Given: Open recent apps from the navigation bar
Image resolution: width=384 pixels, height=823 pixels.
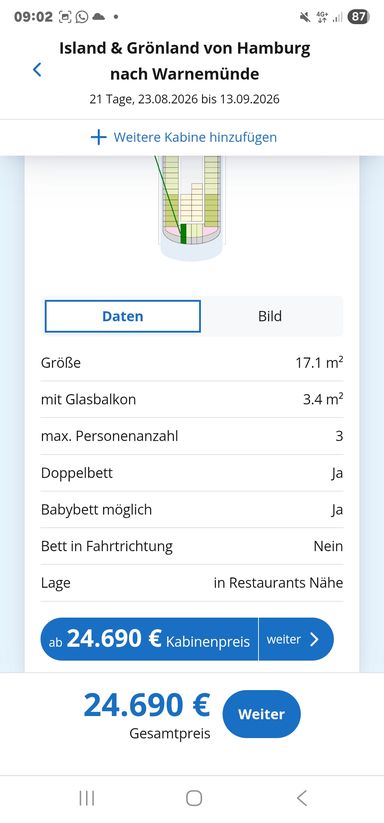Looking at the screenshot, I should (x=87, y=798).
